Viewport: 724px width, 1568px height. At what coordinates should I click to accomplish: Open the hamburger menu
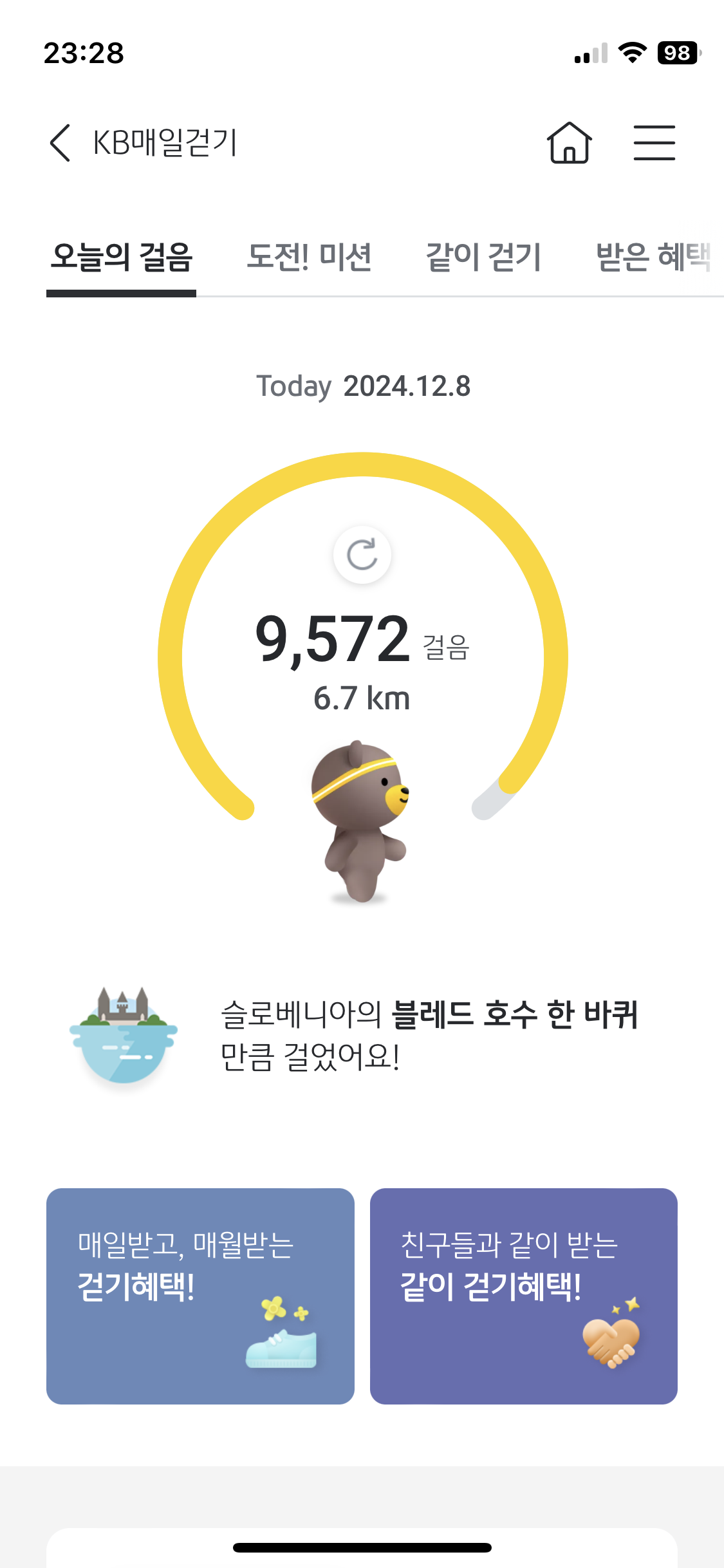pyautogui.click(x=654, y=142)
